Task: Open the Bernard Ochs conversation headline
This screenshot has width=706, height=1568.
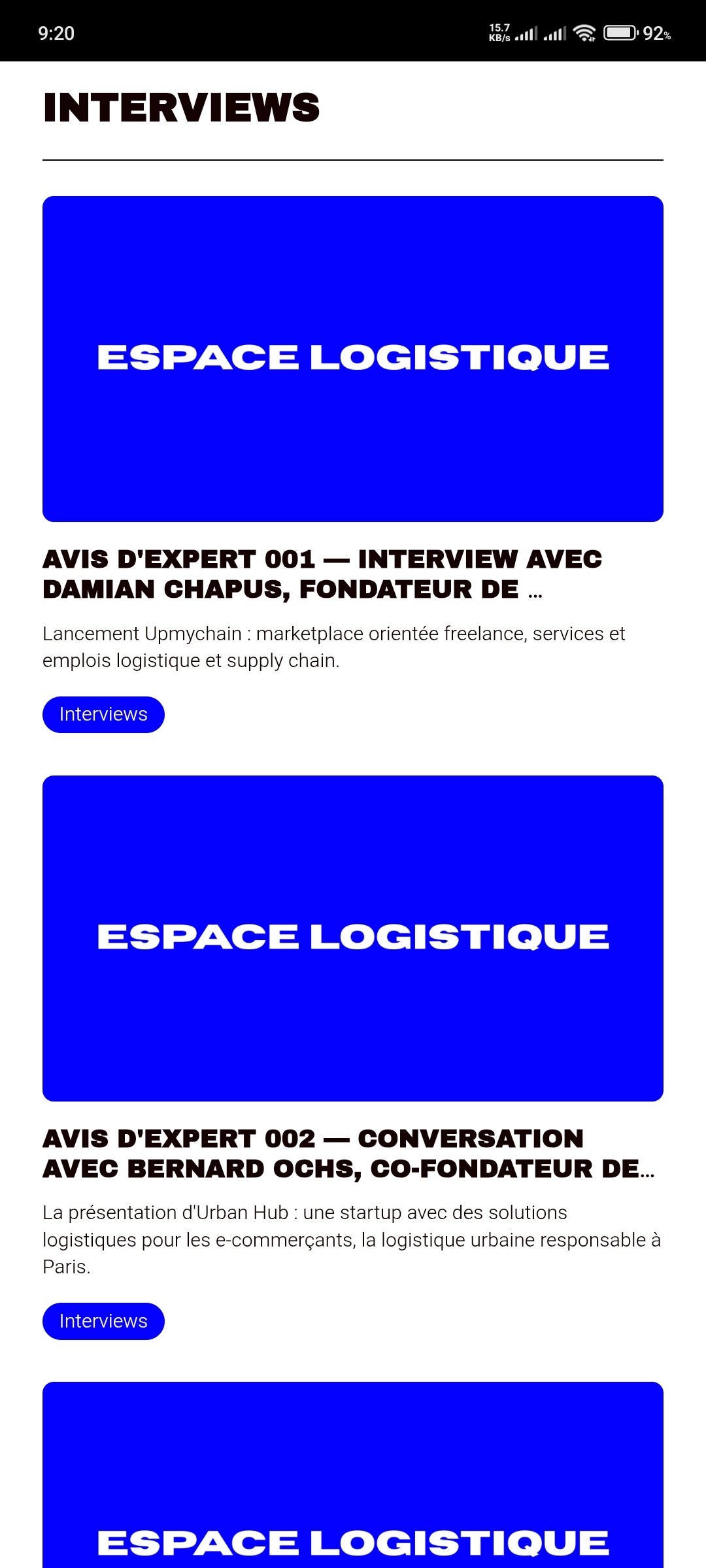Action: pos(348,1154)
